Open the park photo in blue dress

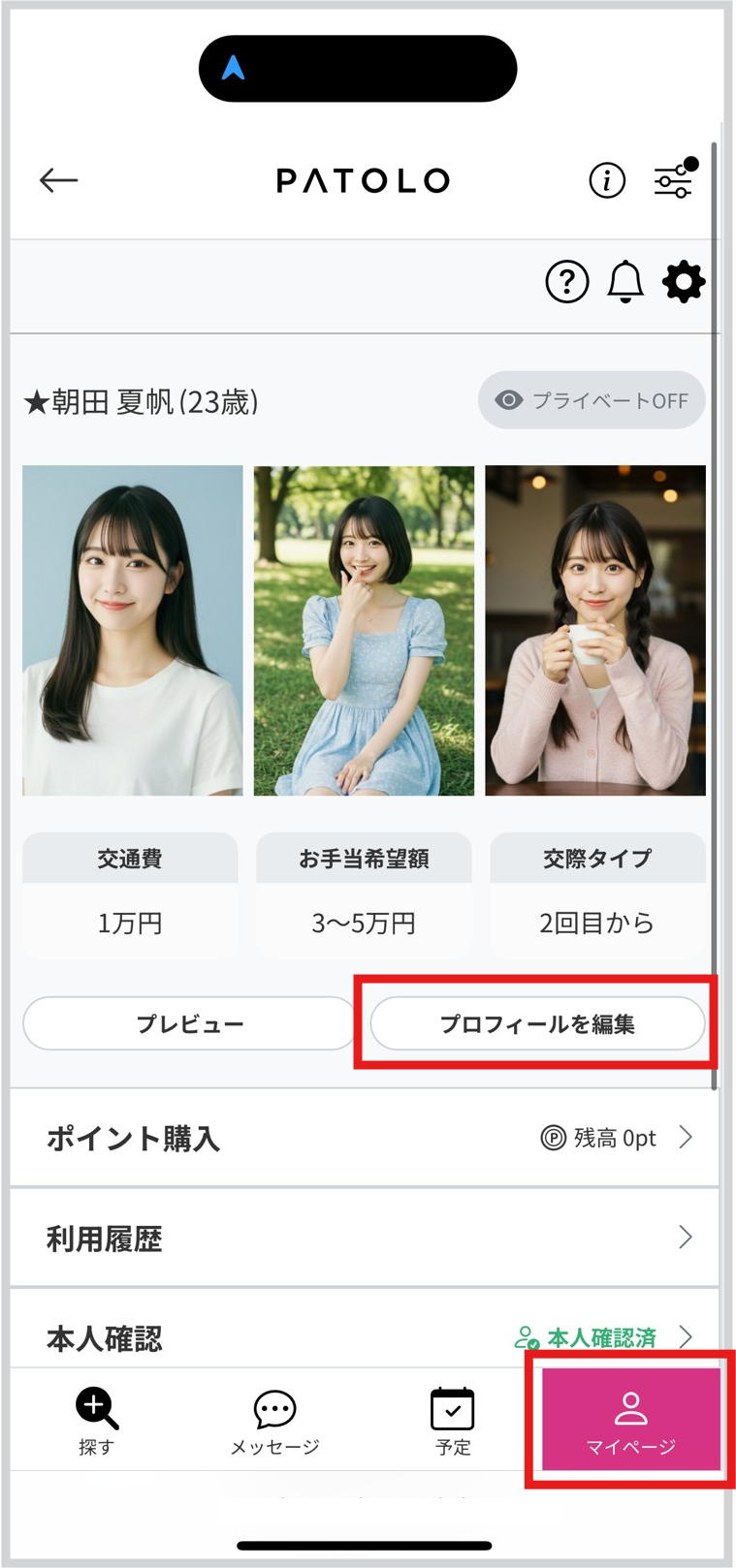(x=364, y=630)
